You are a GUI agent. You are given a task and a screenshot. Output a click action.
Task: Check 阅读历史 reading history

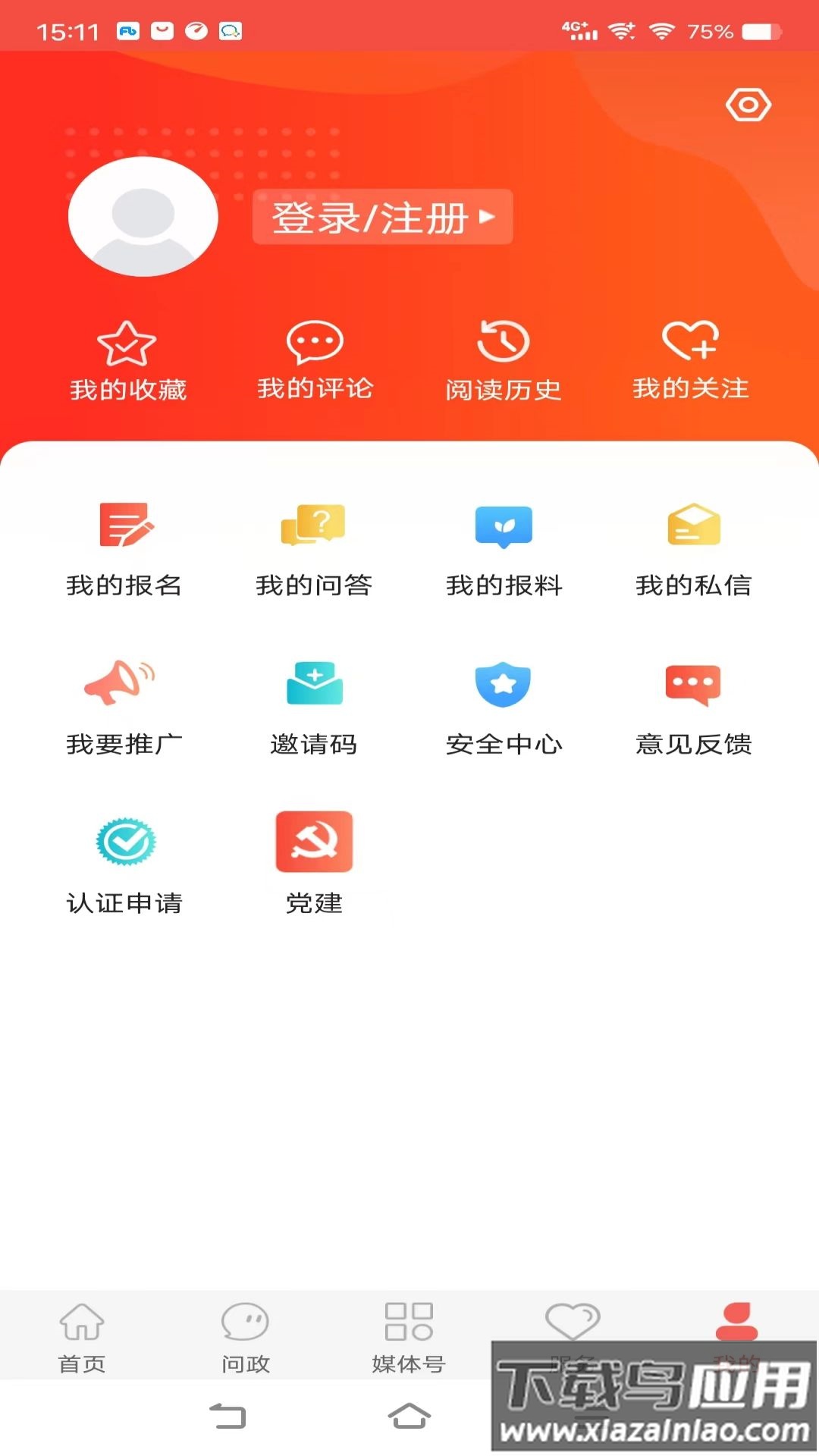coord(502,356)
